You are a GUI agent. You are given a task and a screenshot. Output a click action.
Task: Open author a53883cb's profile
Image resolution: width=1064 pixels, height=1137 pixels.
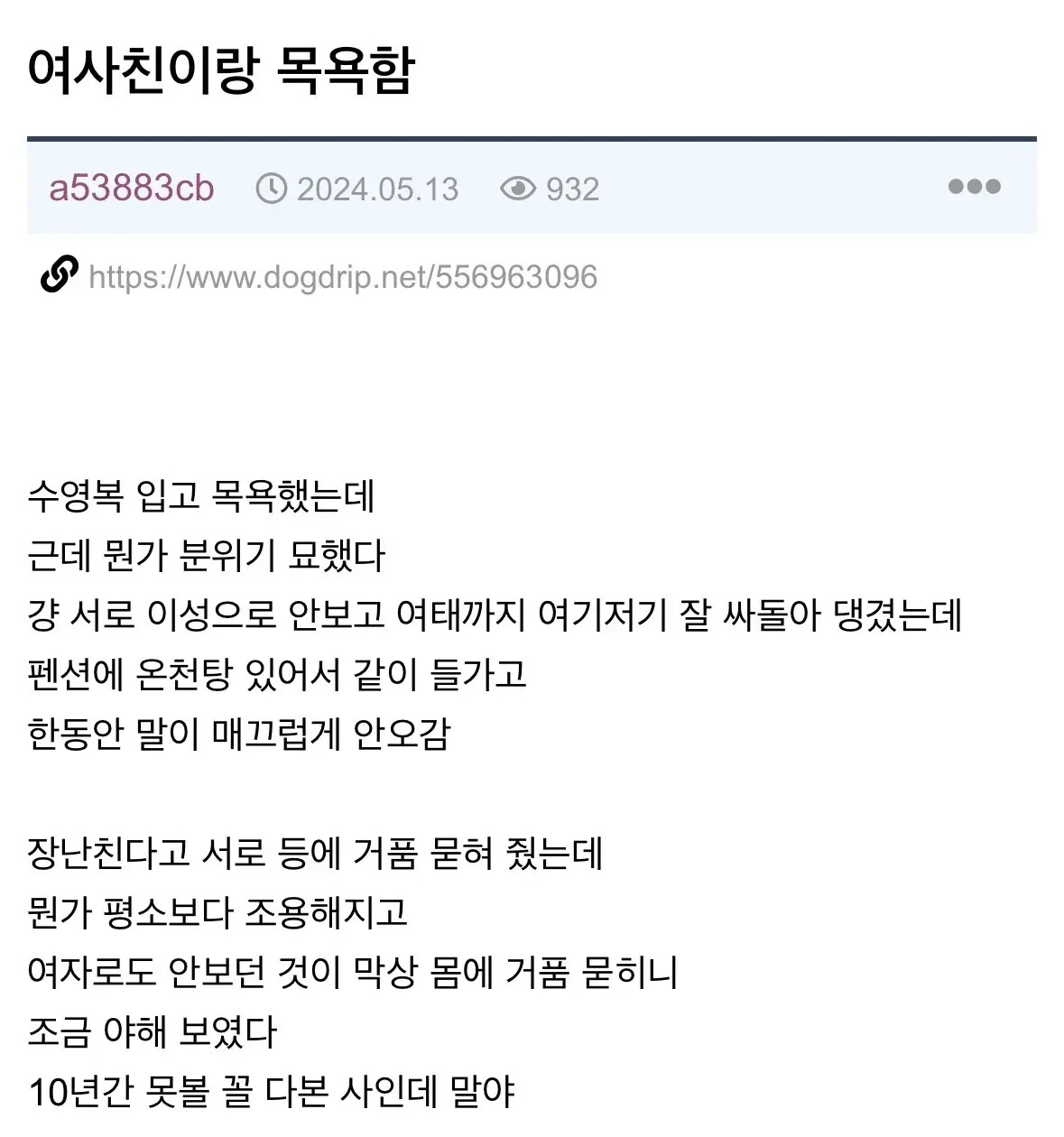[132, 189]
